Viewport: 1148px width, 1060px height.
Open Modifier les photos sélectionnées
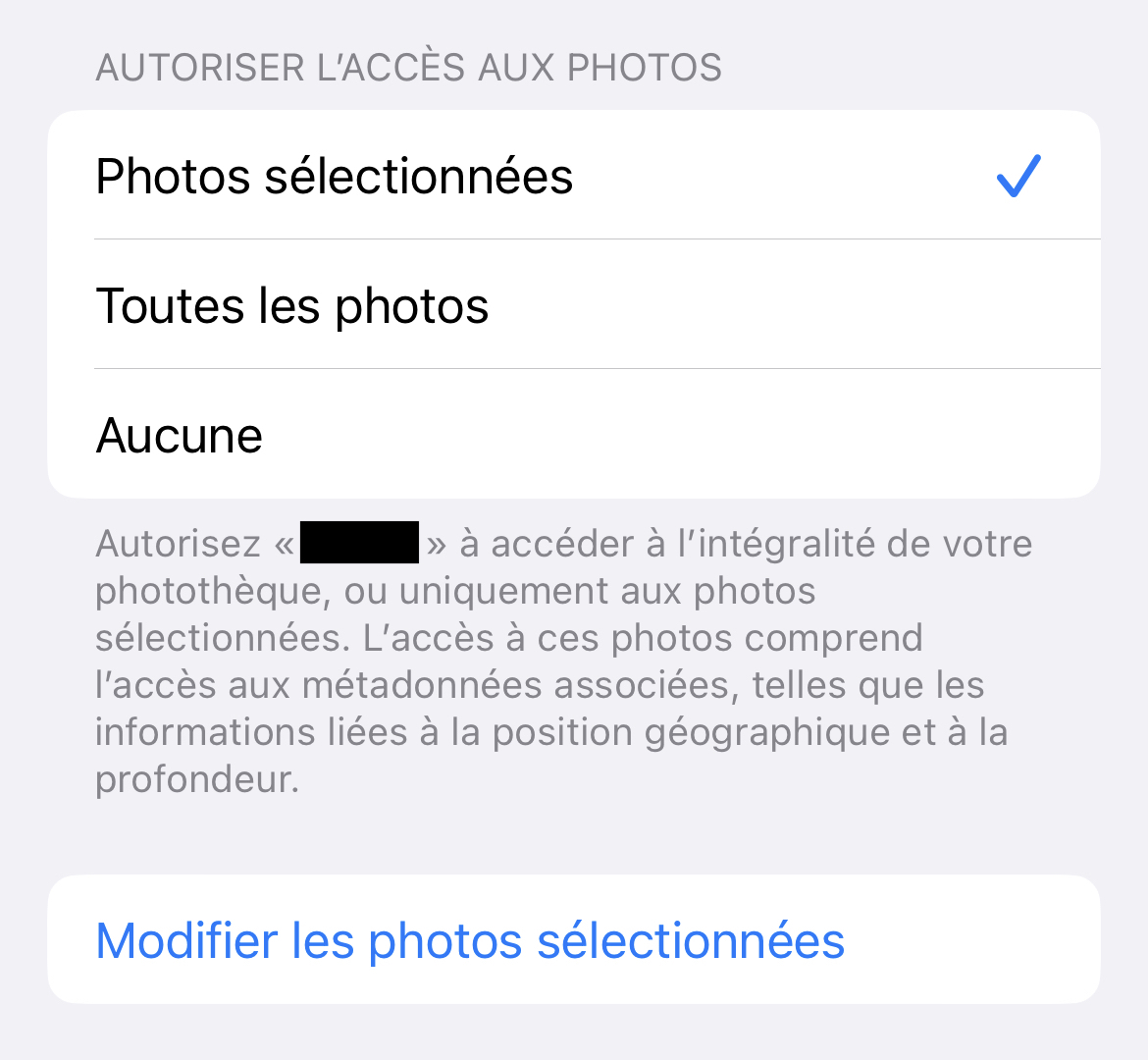470,940
